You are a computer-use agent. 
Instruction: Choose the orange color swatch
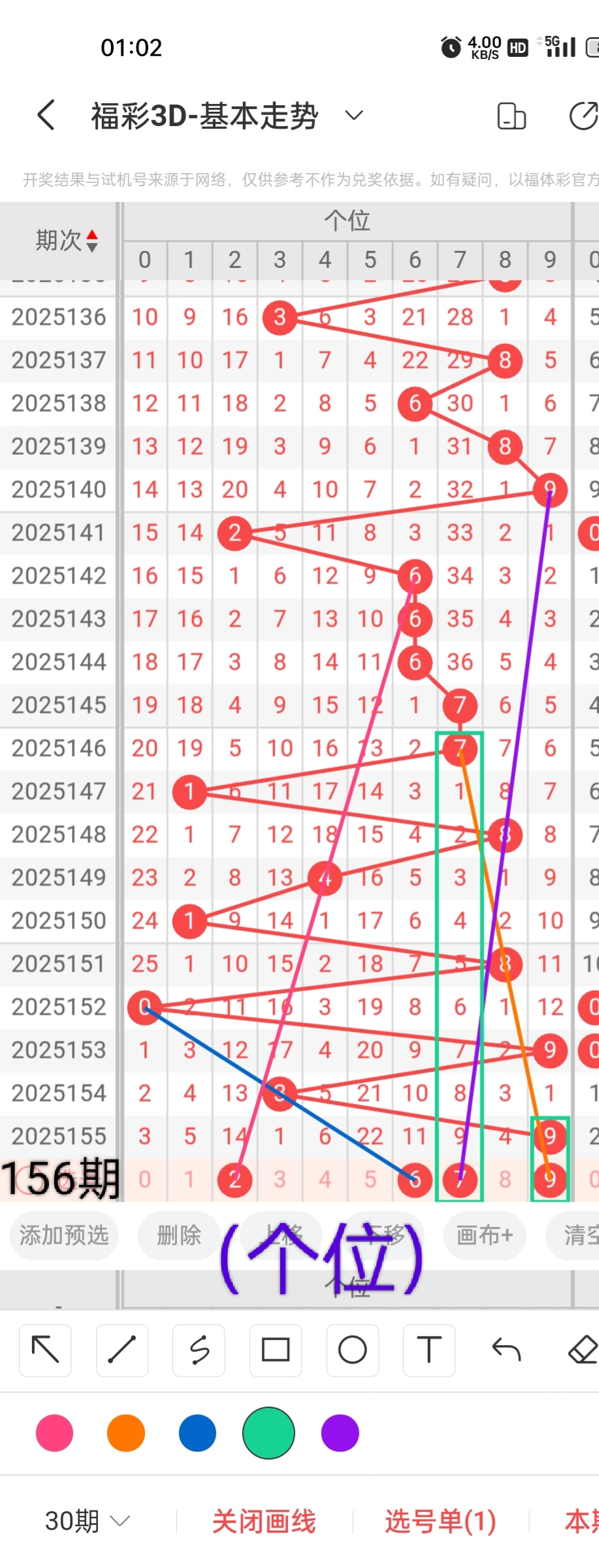pyautogui.click(x=126, y=1433)
